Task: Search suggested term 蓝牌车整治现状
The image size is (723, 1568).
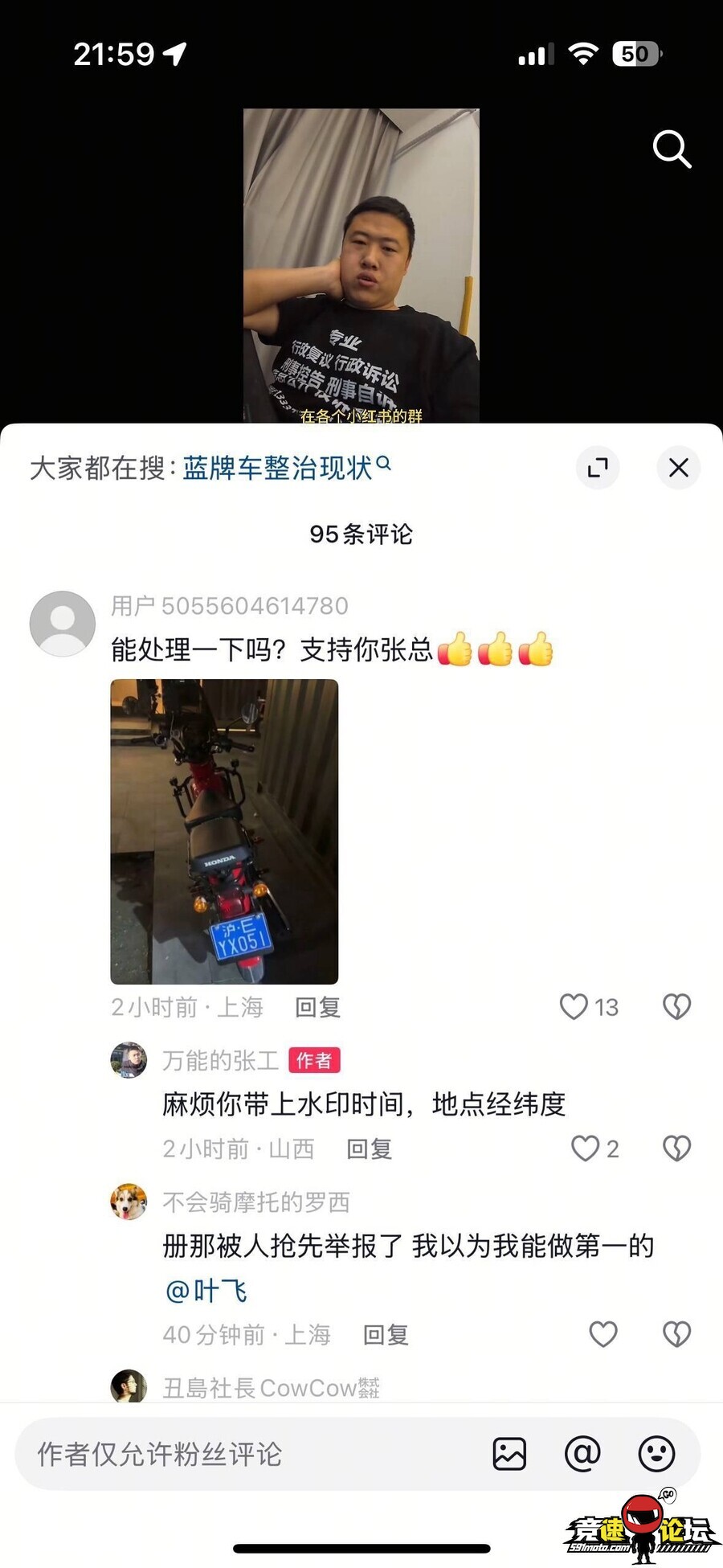Action: pos(278,467)
